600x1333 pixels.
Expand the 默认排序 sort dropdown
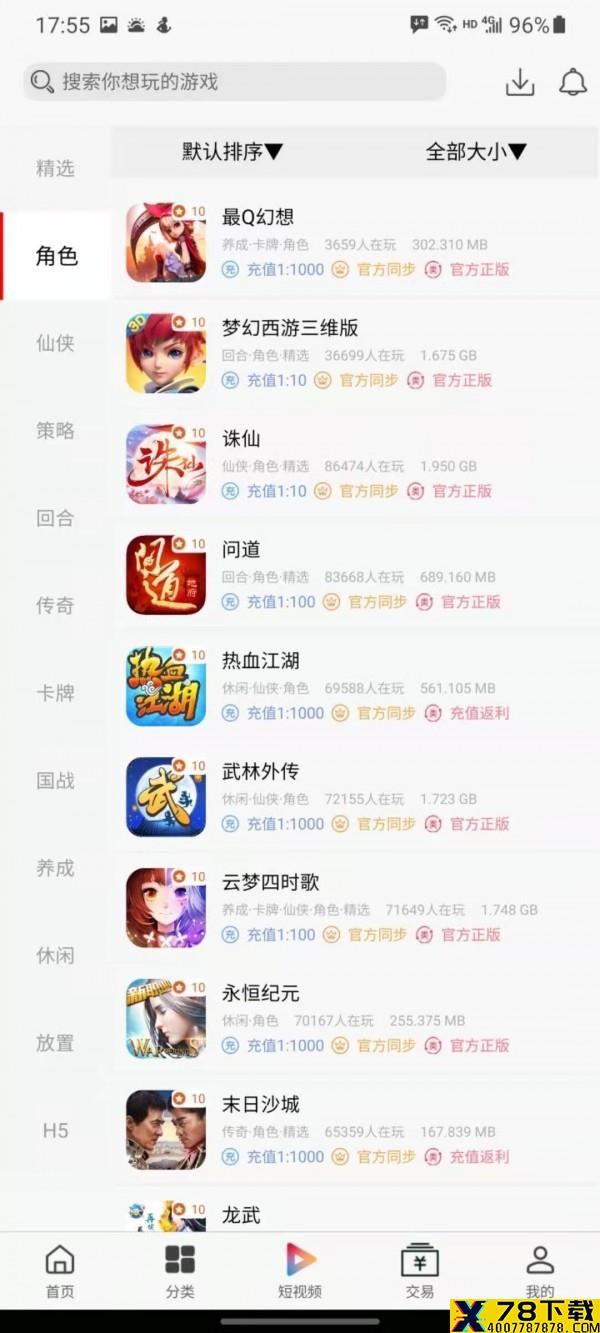[x=233, y=152]
